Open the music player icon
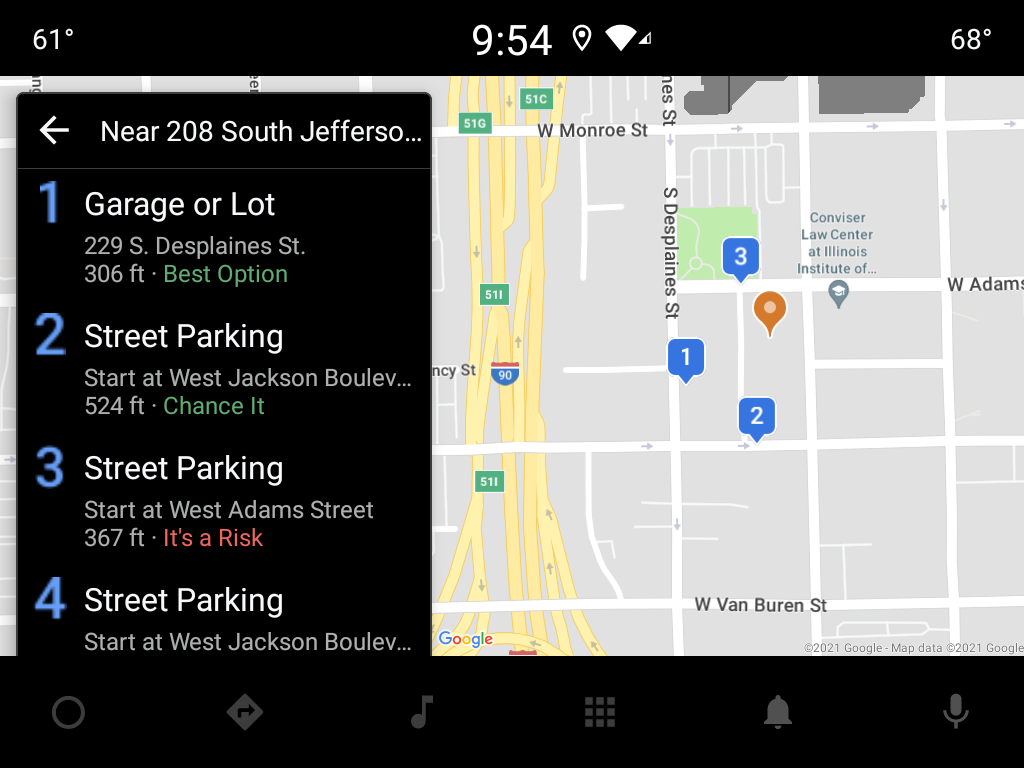The width and height of the screenshot is (1024, 768). [x=422, y=712]
